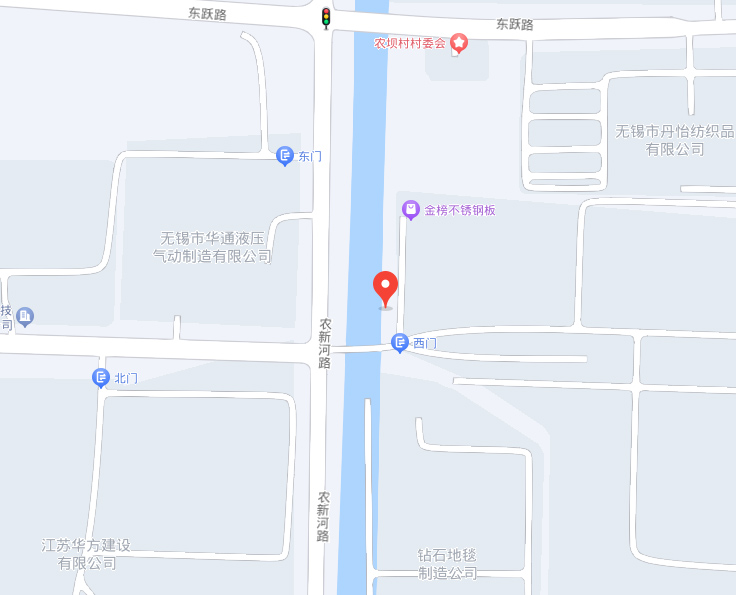The width and height of the screenshot is (736, 595).
Task: Tap the red location pin marker
Action: pos(385,288)
